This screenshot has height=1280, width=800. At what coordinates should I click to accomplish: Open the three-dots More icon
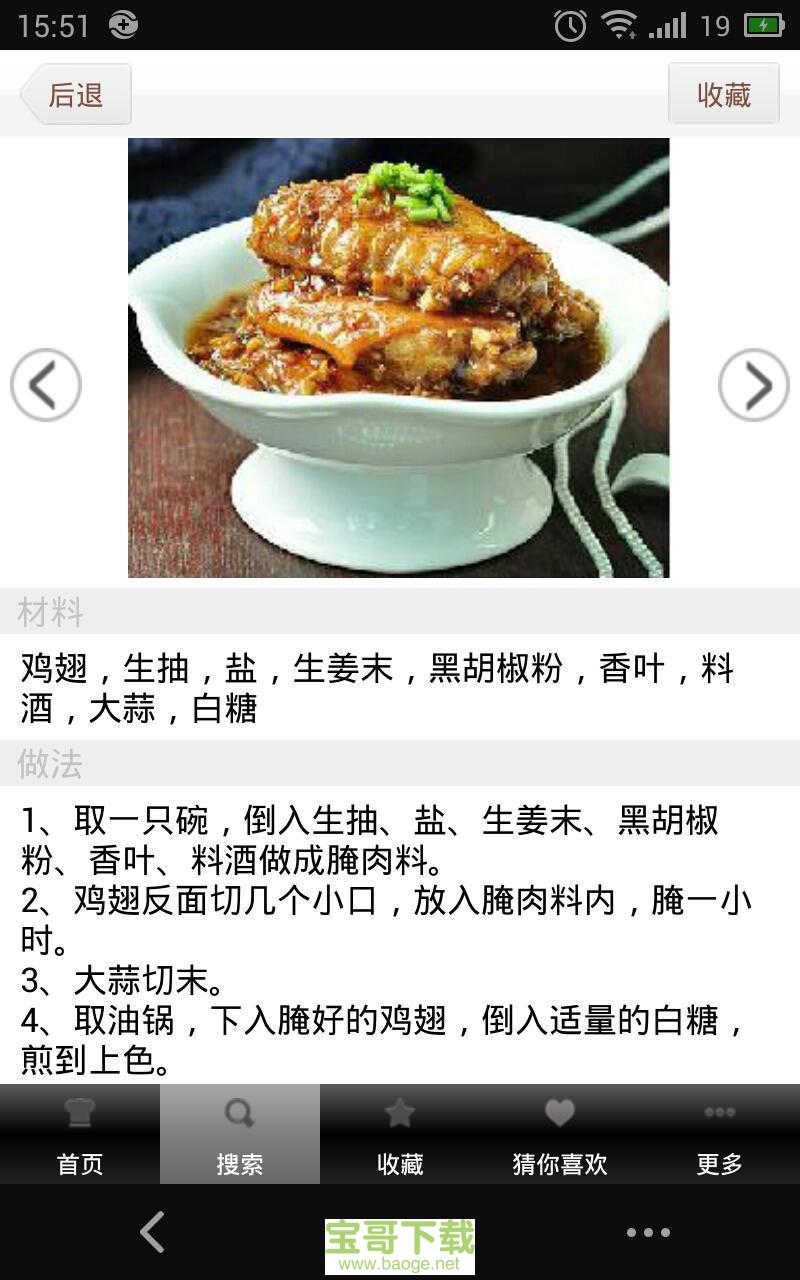click(720, 1110)
